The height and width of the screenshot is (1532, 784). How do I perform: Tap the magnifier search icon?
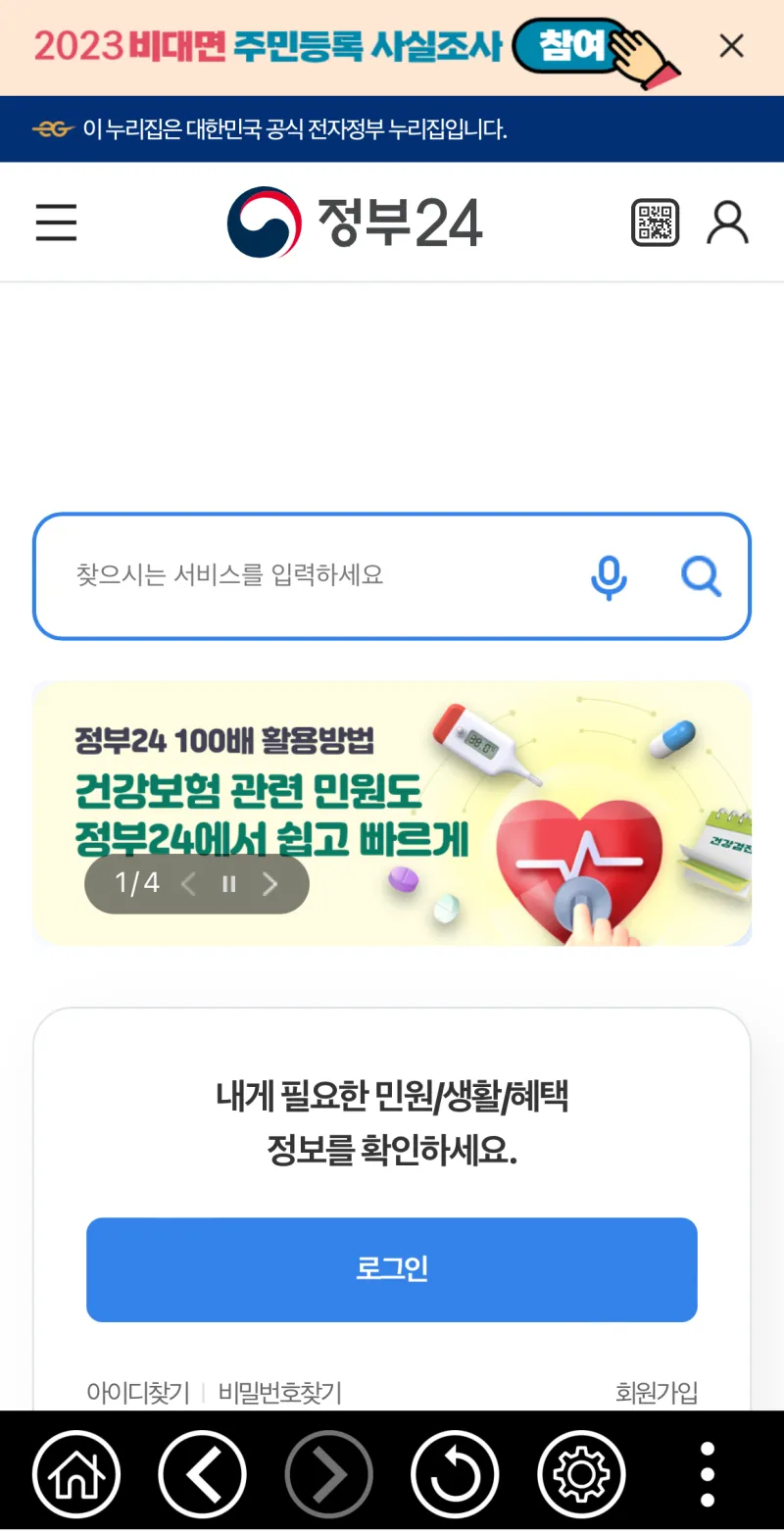(701, 576)
